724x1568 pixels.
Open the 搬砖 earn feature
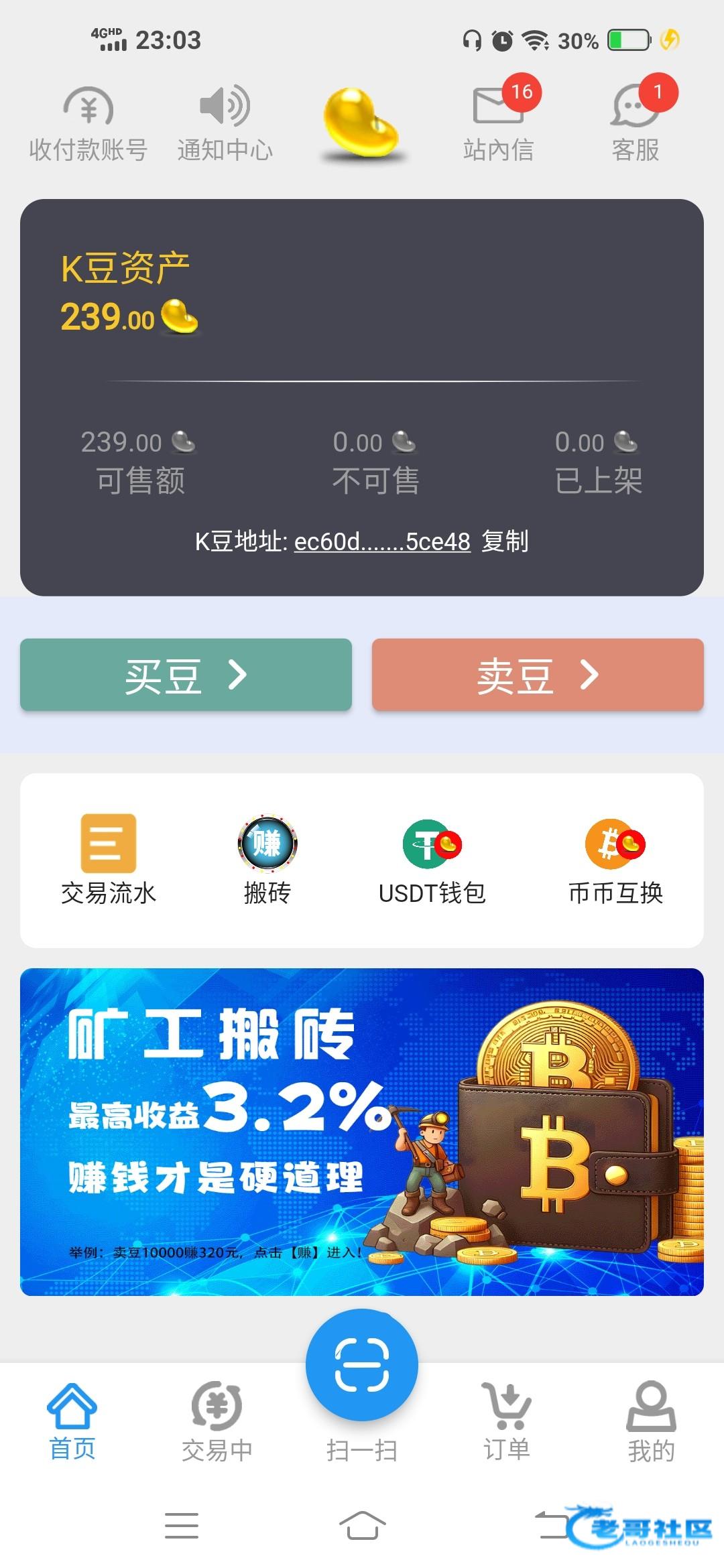point(267,860)
